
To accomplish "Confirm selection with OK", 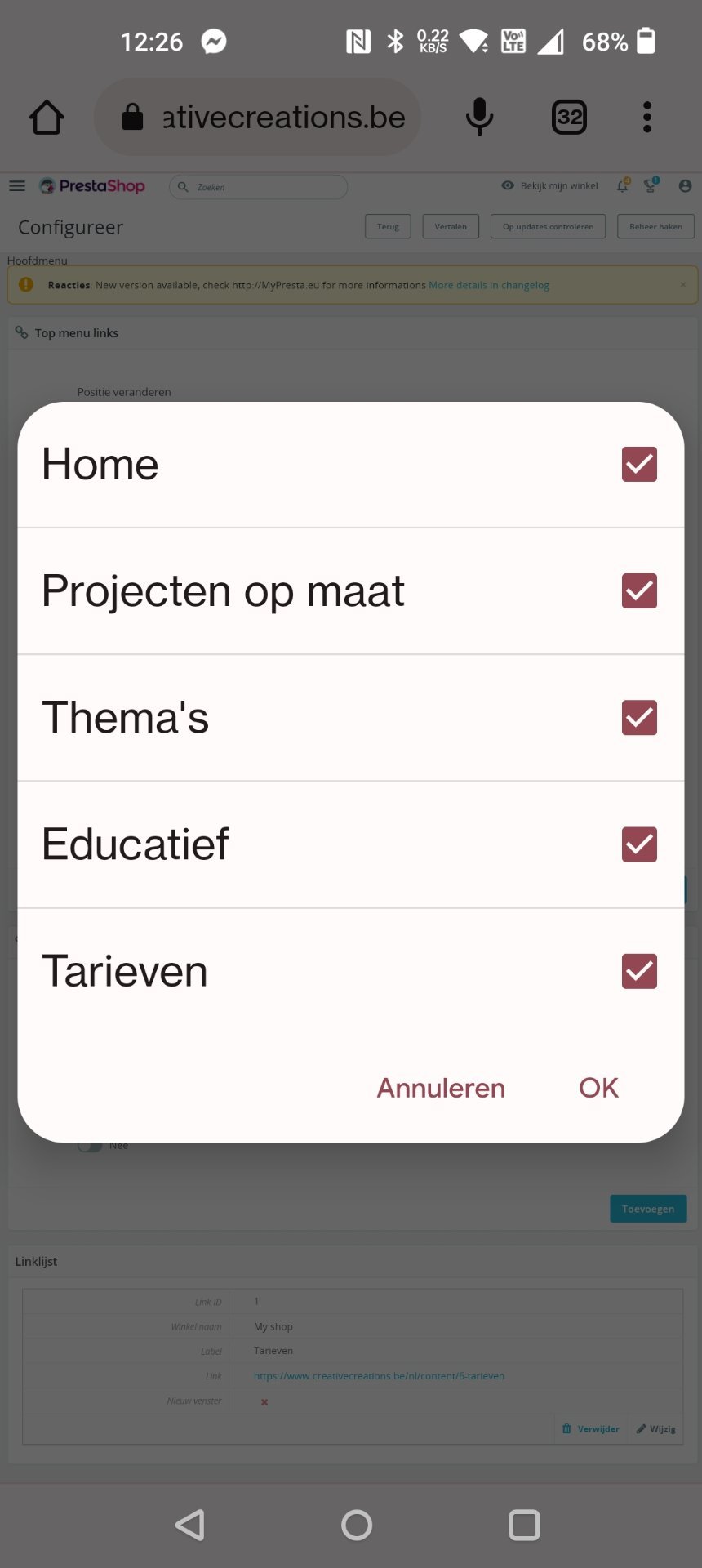I will pyautogui.click(x=598, y=1088).
